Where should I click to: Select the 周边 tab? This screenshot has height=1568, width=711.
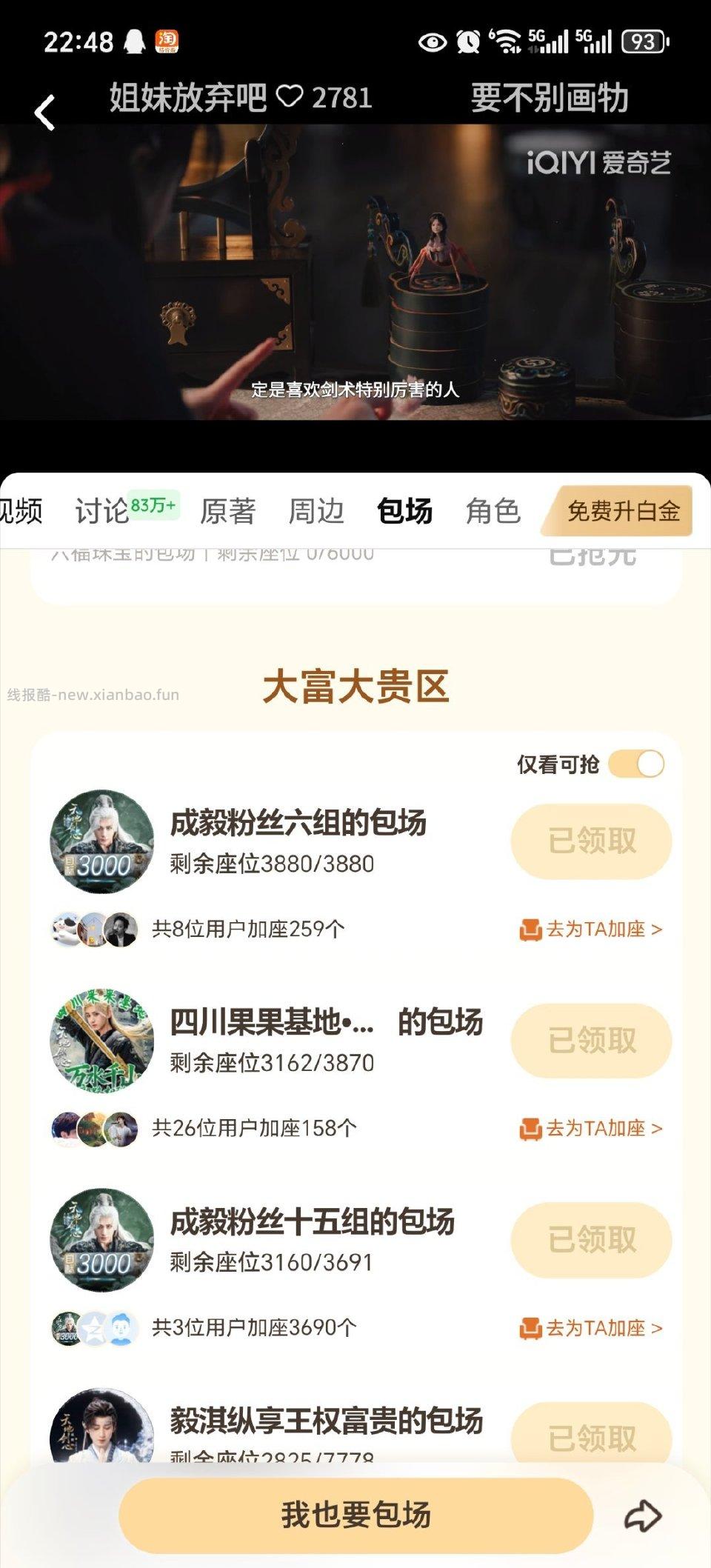point(318,510)
